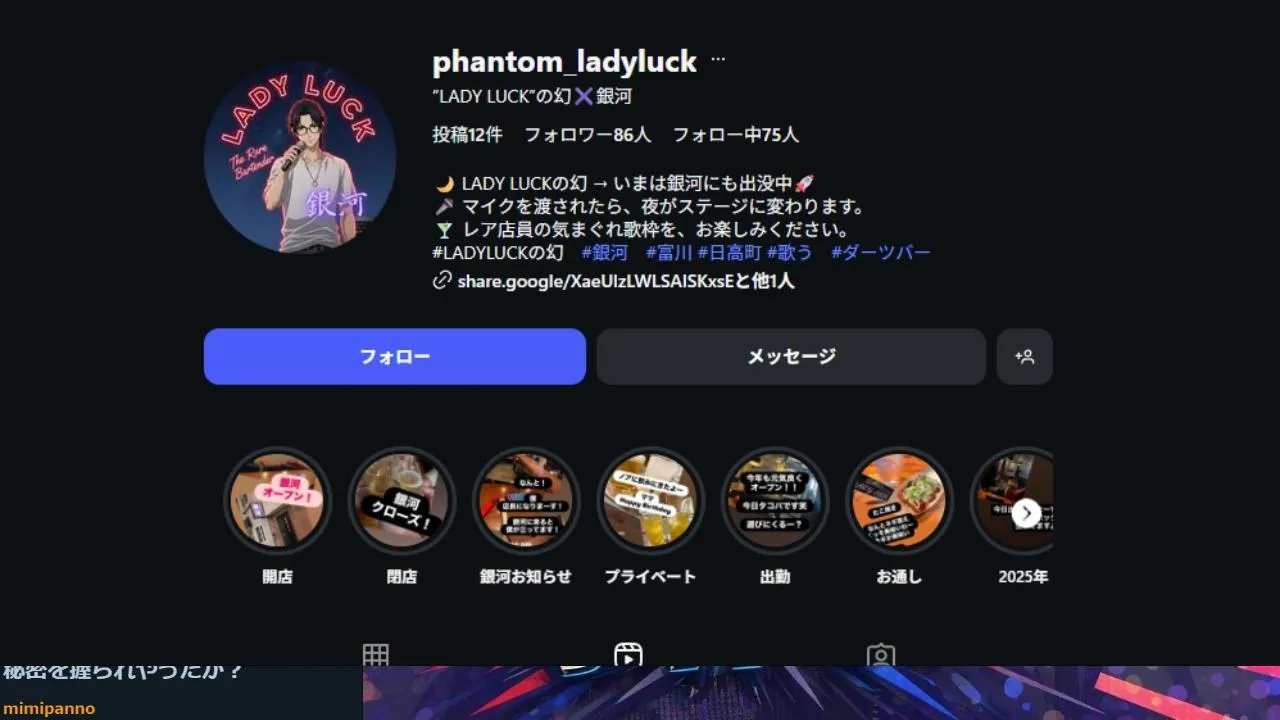
Task: View the 出勤 story highlight
Action: [775, 500]
